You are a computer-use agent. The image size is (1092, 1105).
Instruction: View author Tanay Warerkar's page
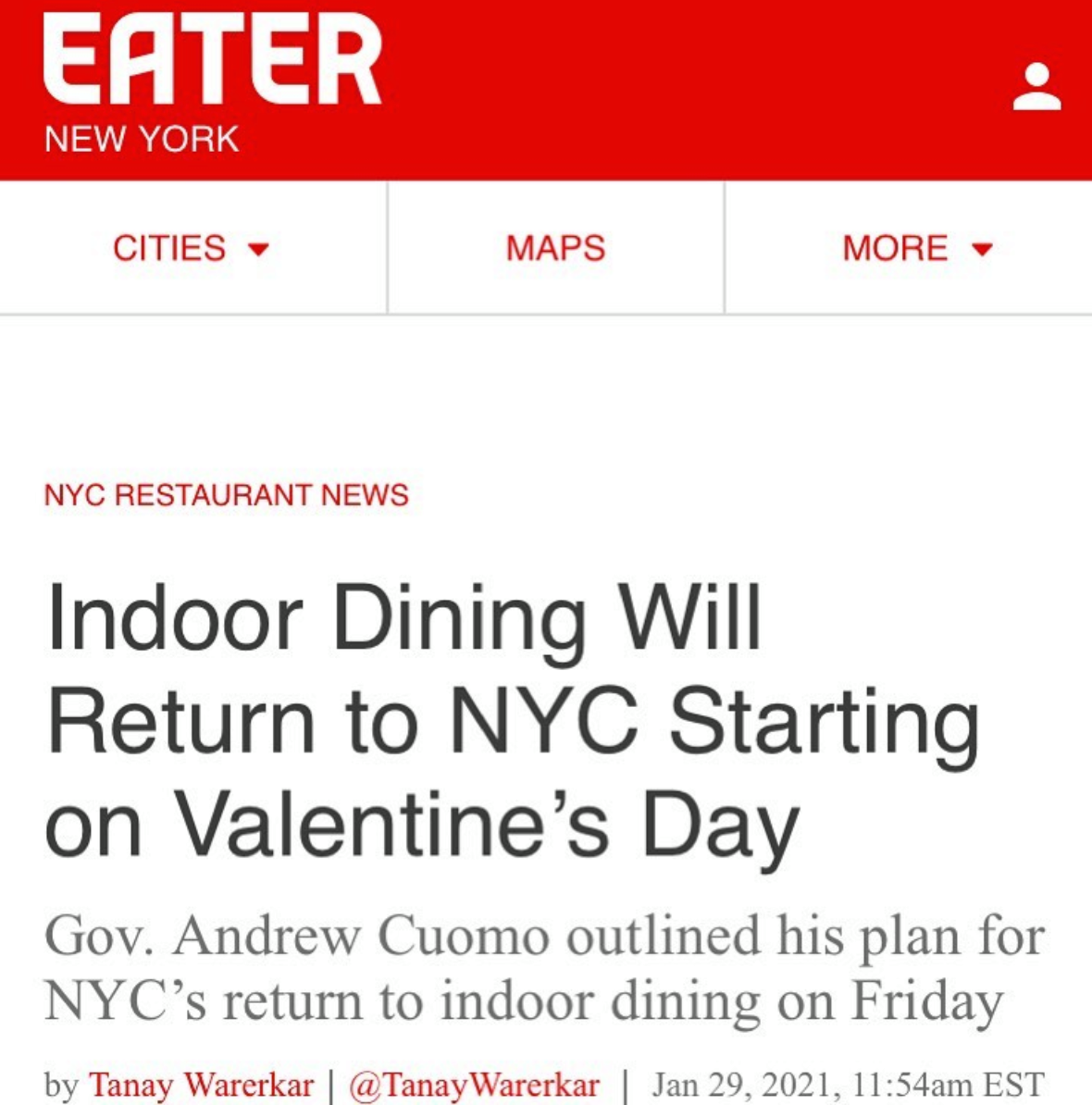point(201,1084)
